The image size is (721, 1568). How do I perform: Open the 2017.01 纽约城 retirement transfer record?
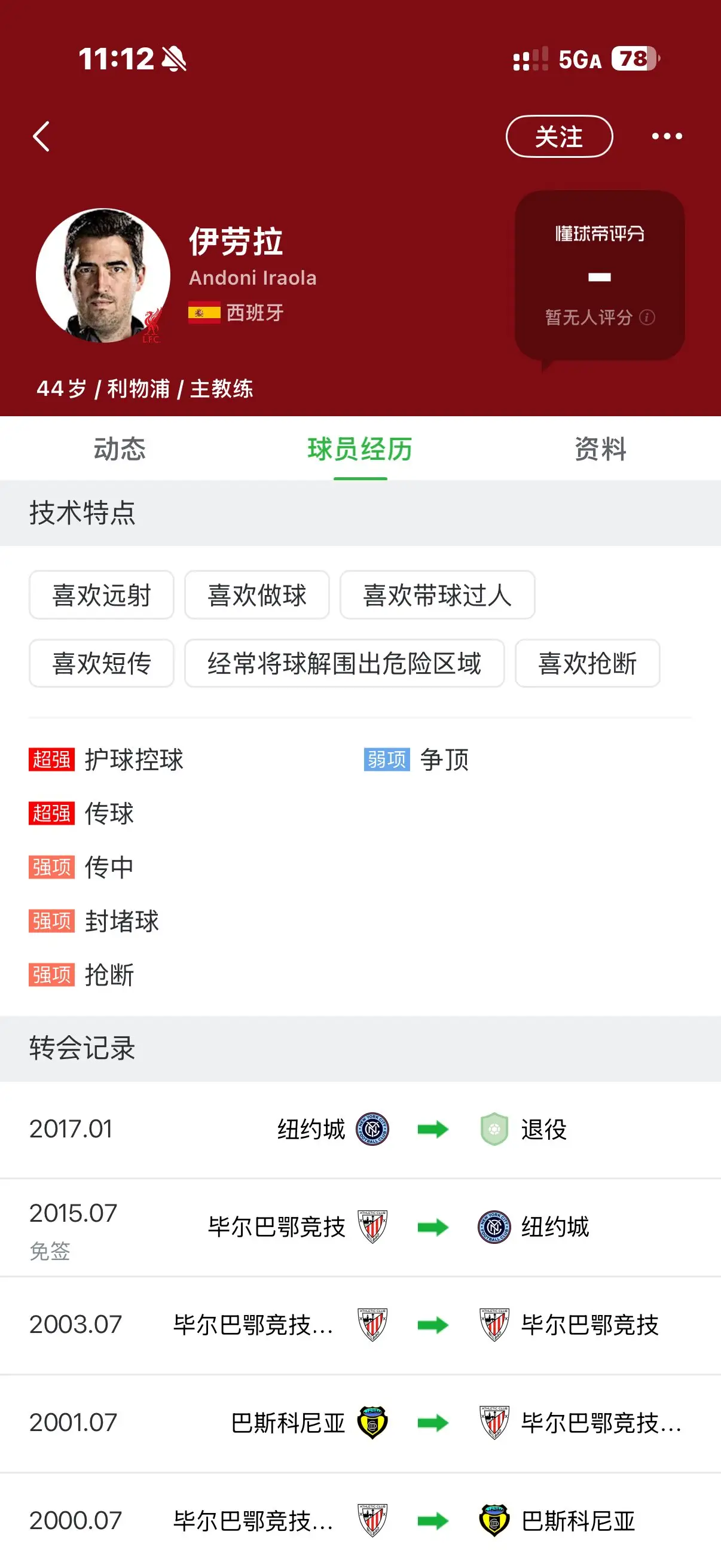pos(360,1130)
